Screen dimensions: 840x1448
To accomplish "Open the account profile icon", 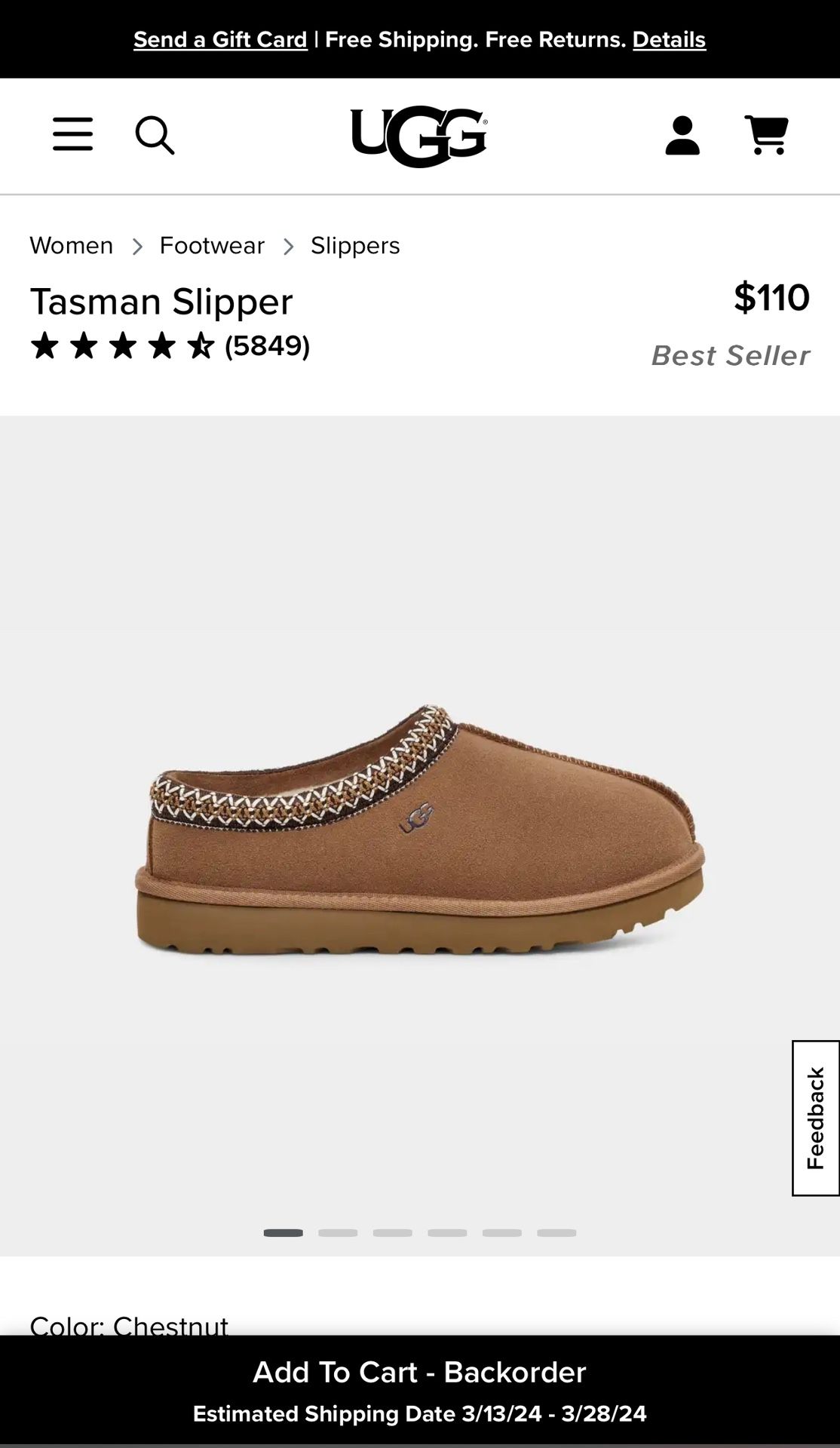I will click(x=684, y=136).
